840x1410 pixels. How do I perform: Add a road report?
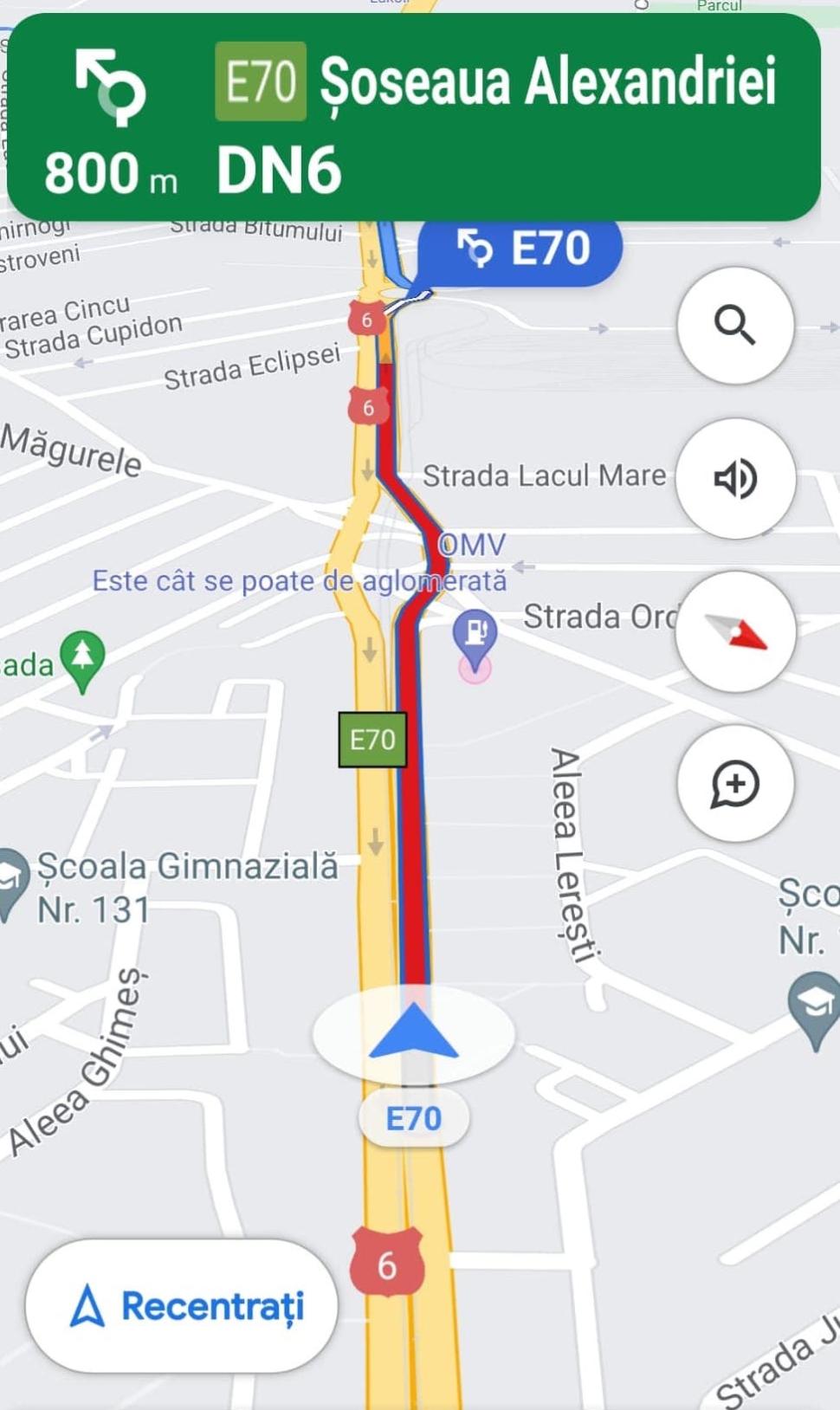[x=734, y=784]
